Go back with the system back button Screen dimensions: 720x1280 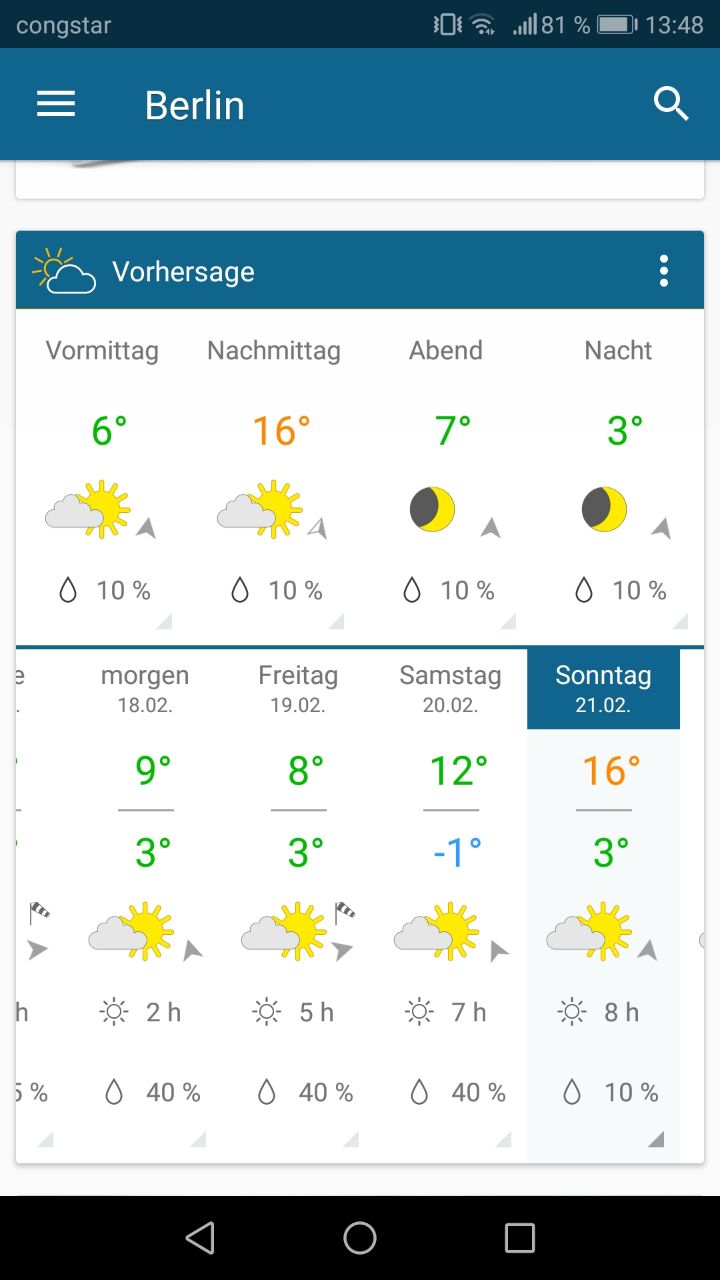click(x=200, y=1238)
